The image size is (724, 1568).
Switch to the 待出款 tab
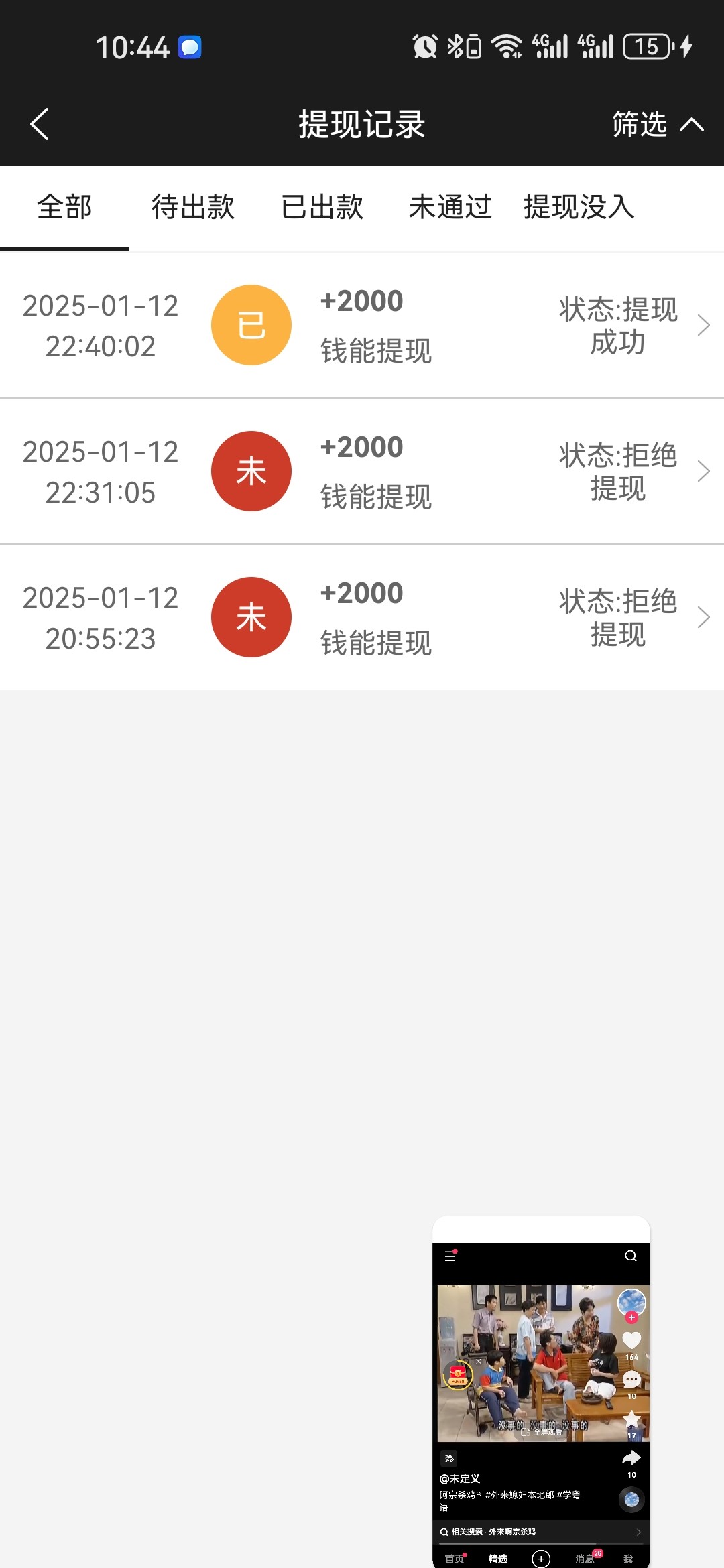193,207
